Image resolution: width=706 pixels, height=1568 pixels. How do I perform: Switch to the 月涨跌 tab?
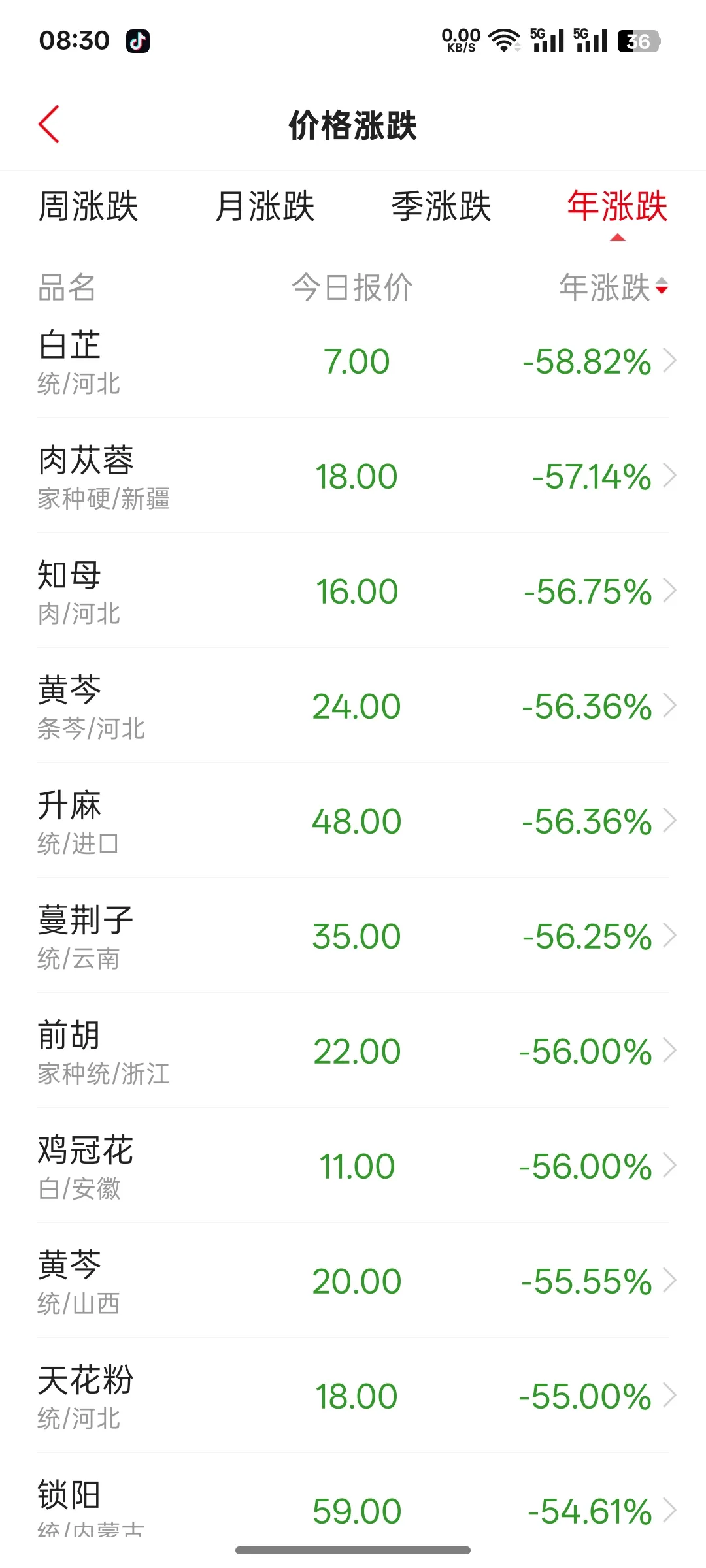pyautogui.click(x=265, y=206)
